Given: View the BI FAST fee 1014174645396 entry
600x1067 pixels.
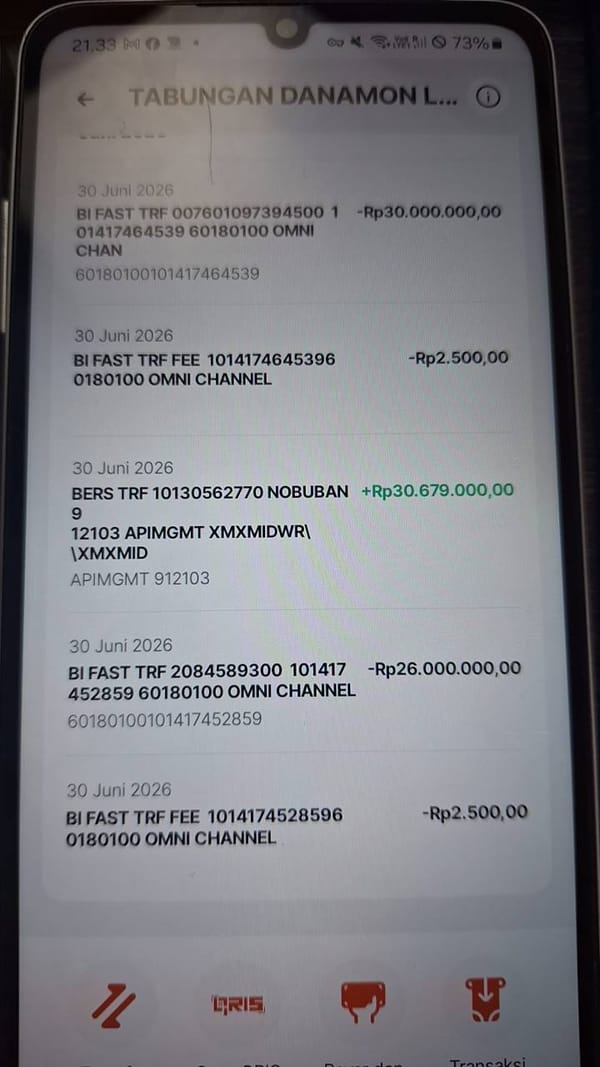Looking at the screenshot, I should (290, 366).
